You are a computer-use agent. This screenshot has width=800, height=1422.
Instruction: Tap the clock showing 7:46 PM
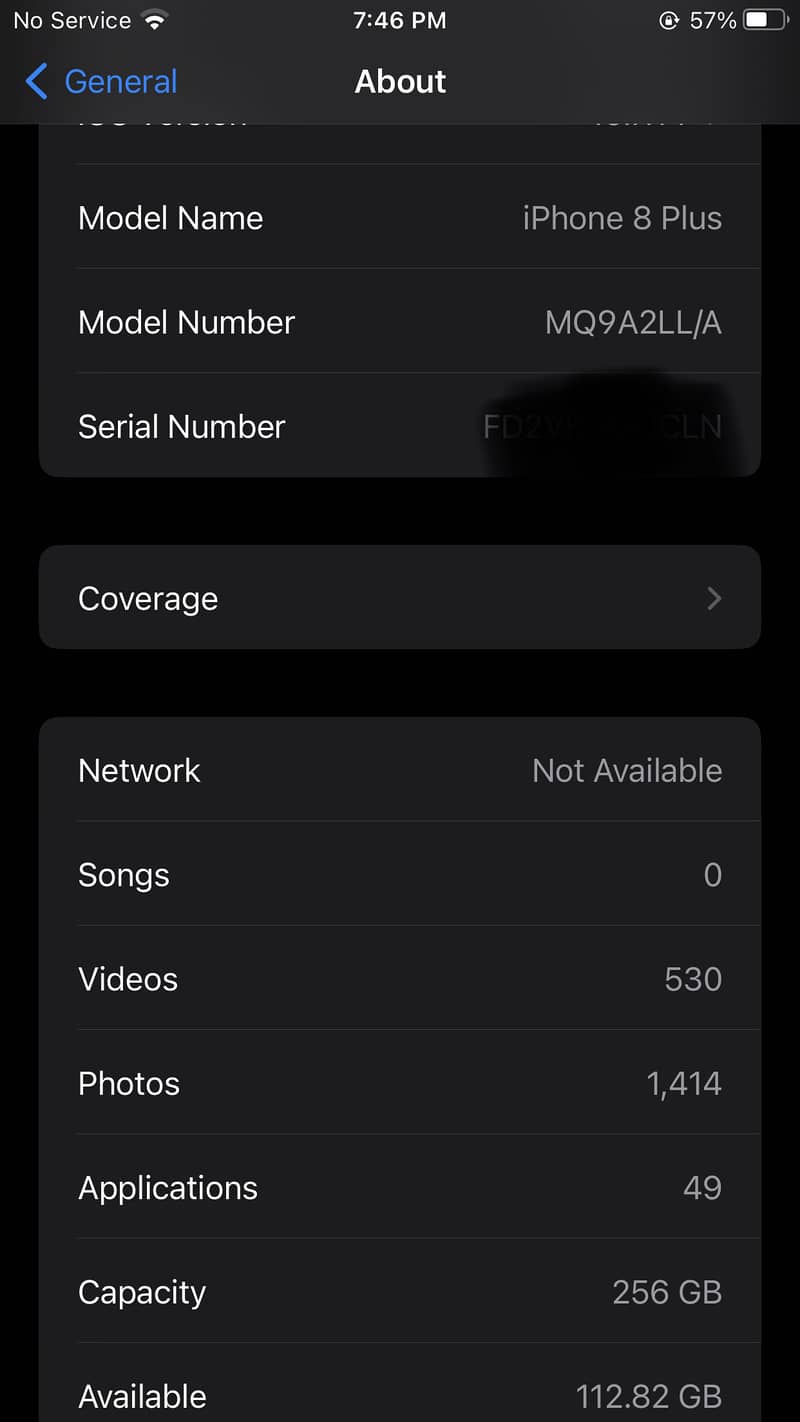[400, 20]
